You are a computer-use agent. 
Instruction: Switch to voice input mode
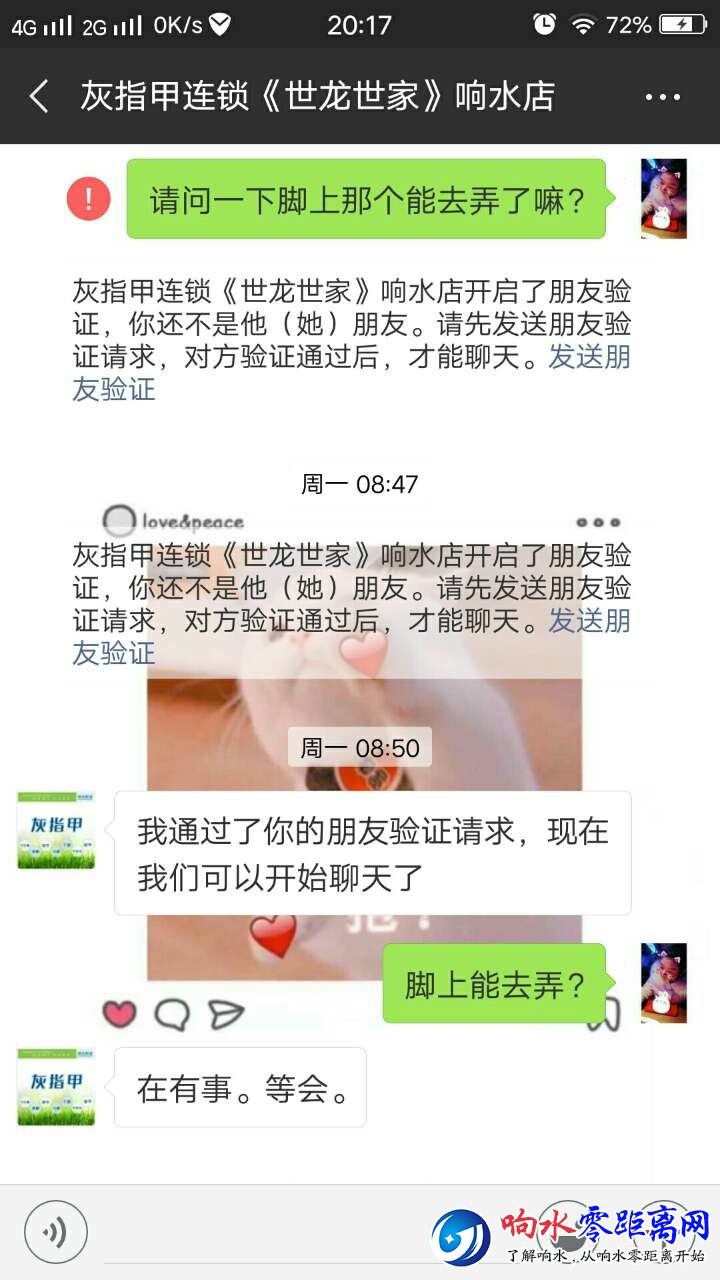pos(56,1232)
